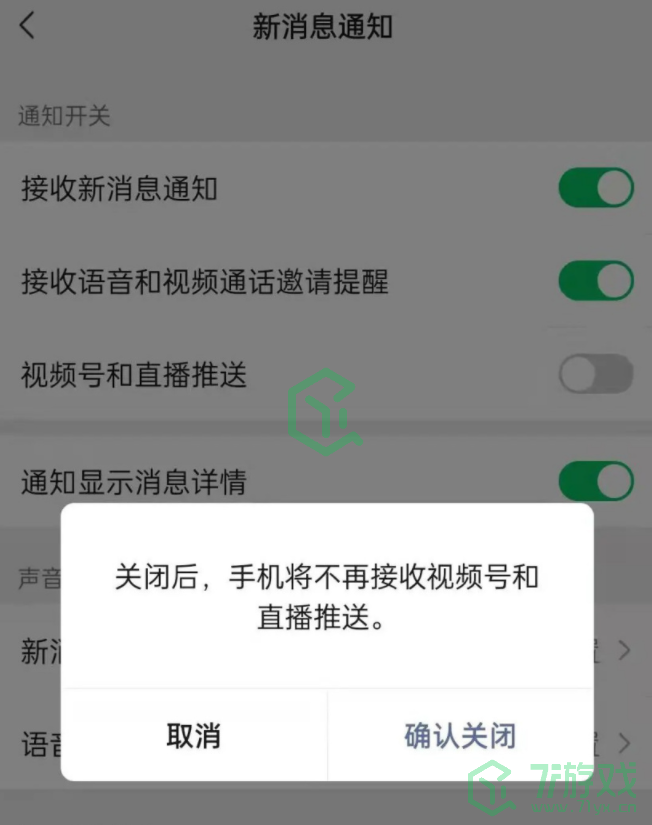Turn off 通知显示消息详情 switch
Screen dimensions: 652x825
pos(596,481)
